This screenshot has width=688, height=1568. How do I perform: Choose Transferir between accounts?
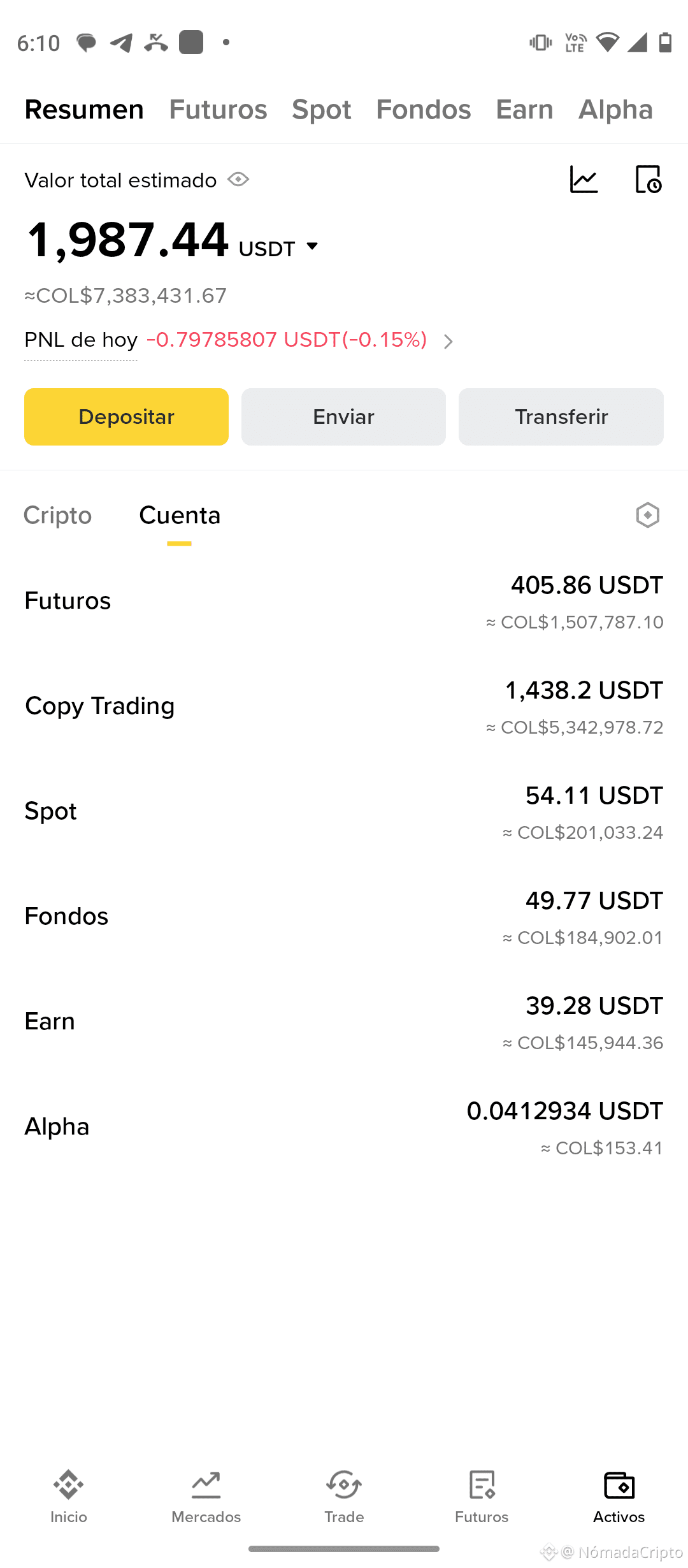(x=561, y=417)
